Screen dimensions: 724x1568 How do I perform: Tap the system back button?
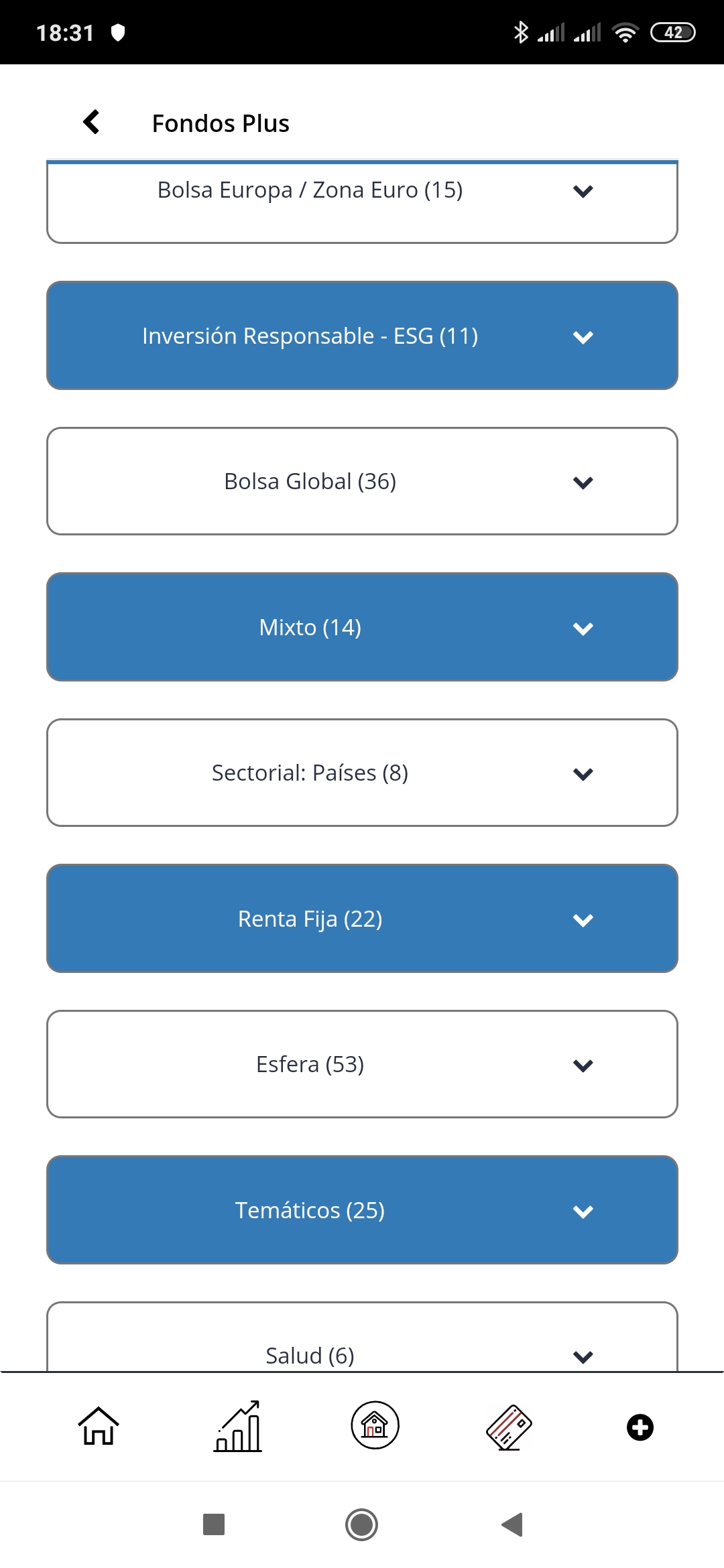coord(512,1524)
